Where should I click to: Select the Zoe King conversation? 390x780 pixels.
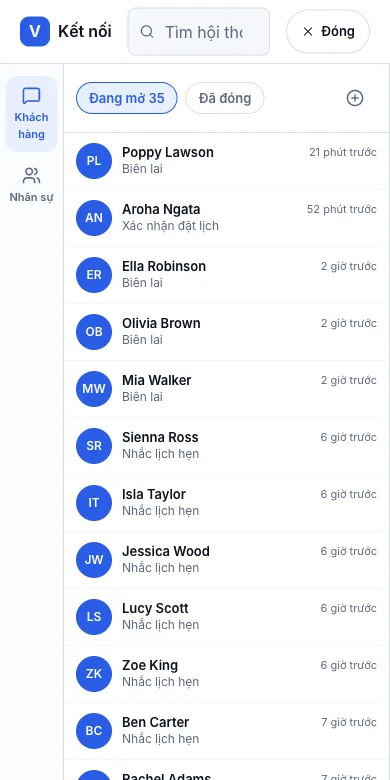click(x=226, y=674)
